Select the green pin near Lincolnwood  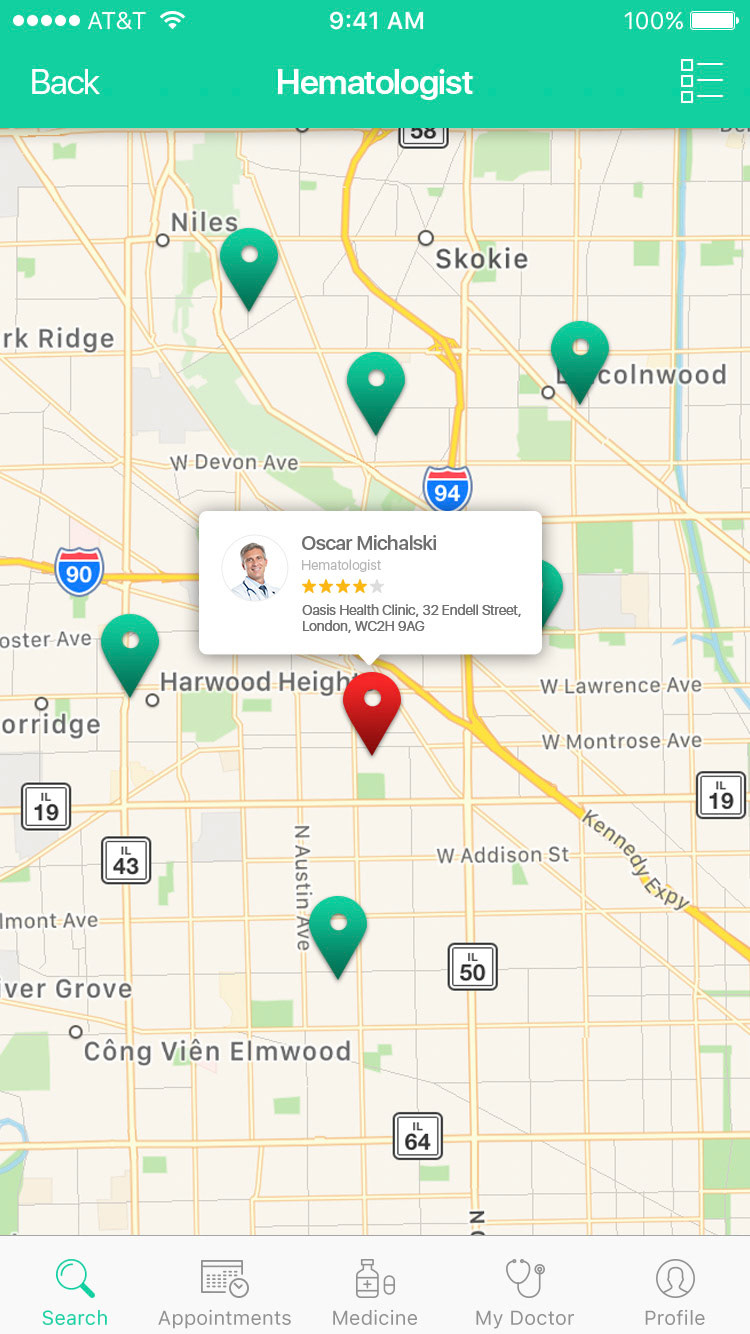click(580, 355)
